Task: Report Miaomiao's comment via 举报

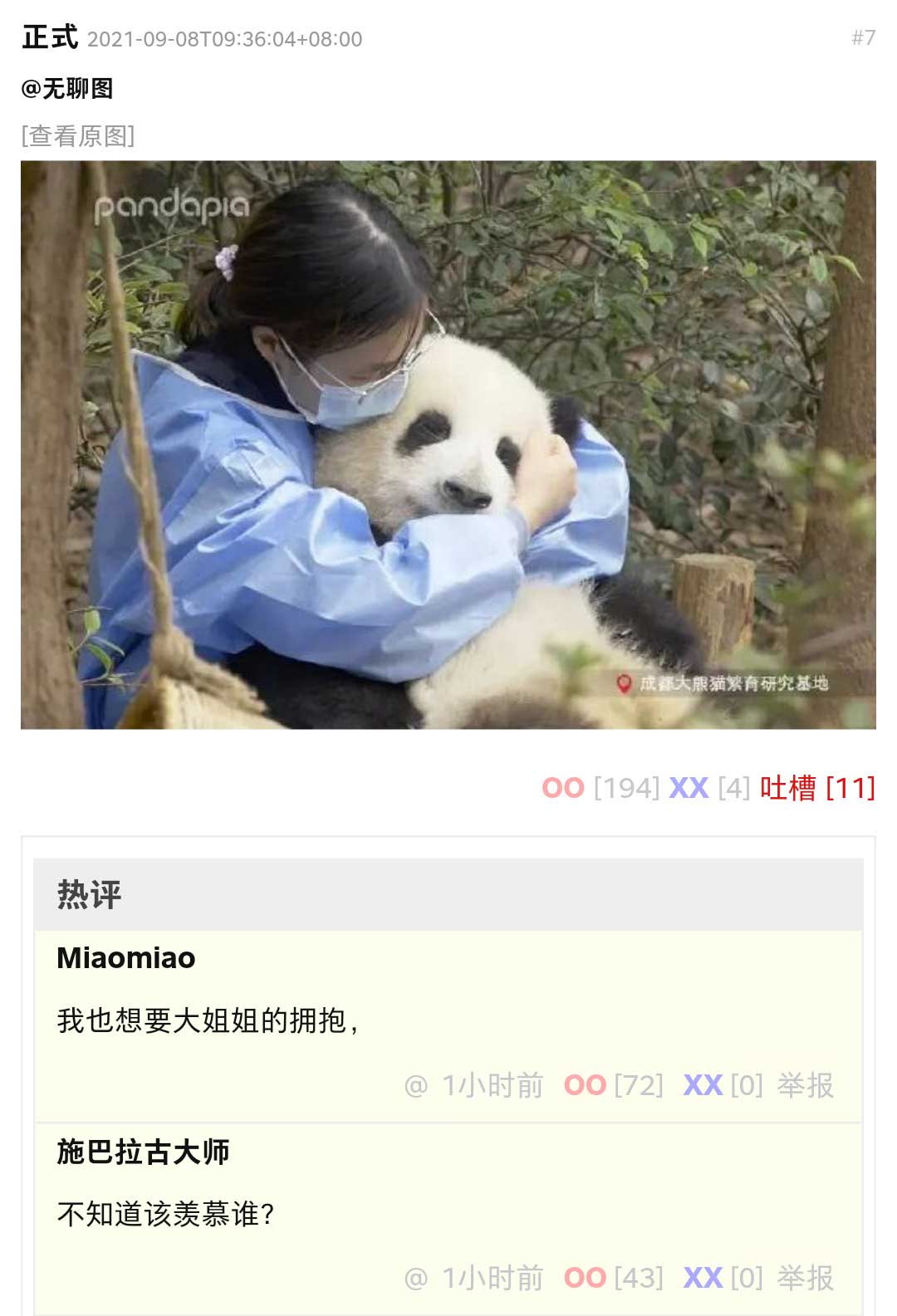Action: coord(805,1085)
